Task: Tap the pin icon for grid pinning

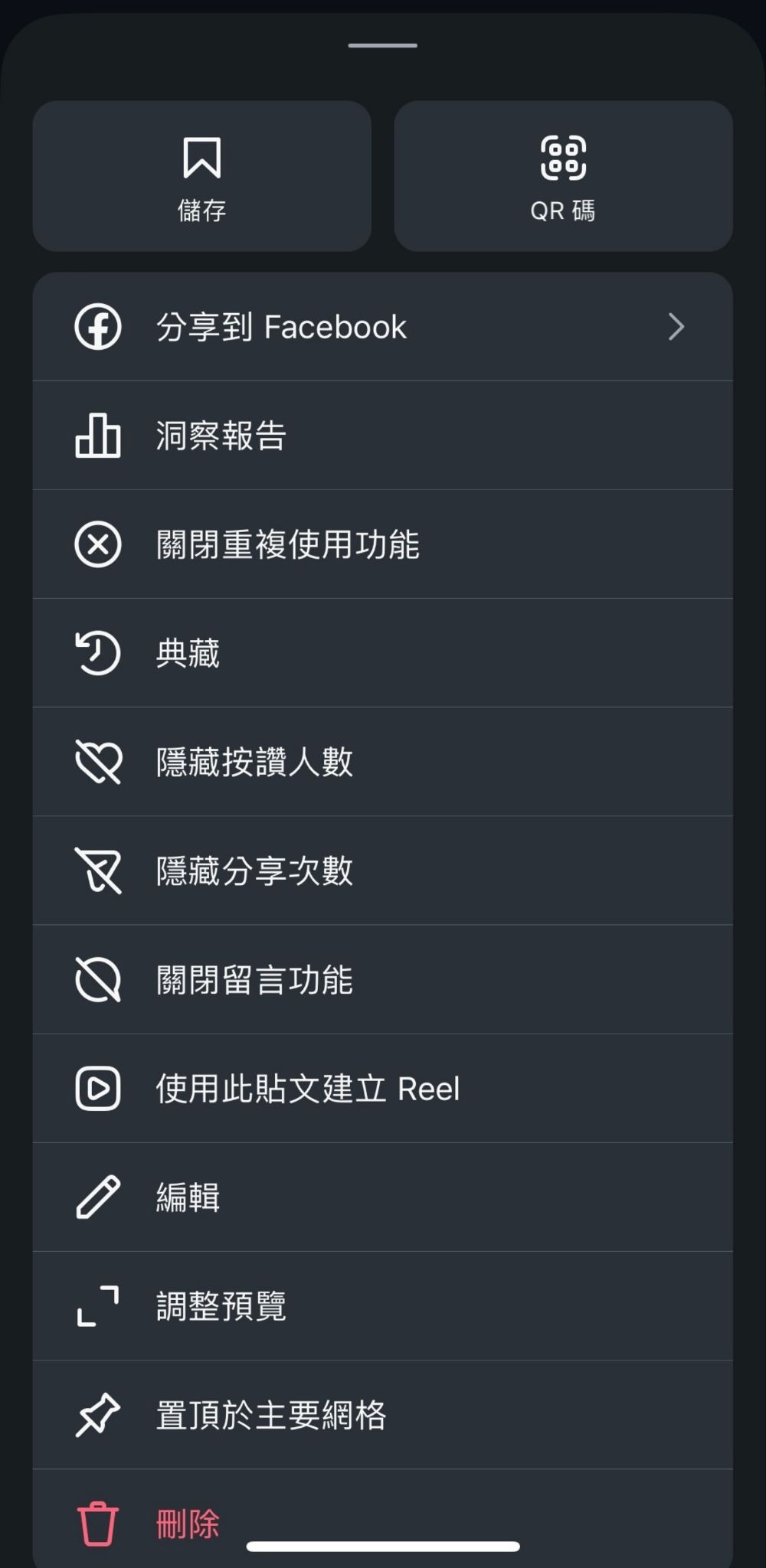Action: (x=97, y=1414)
